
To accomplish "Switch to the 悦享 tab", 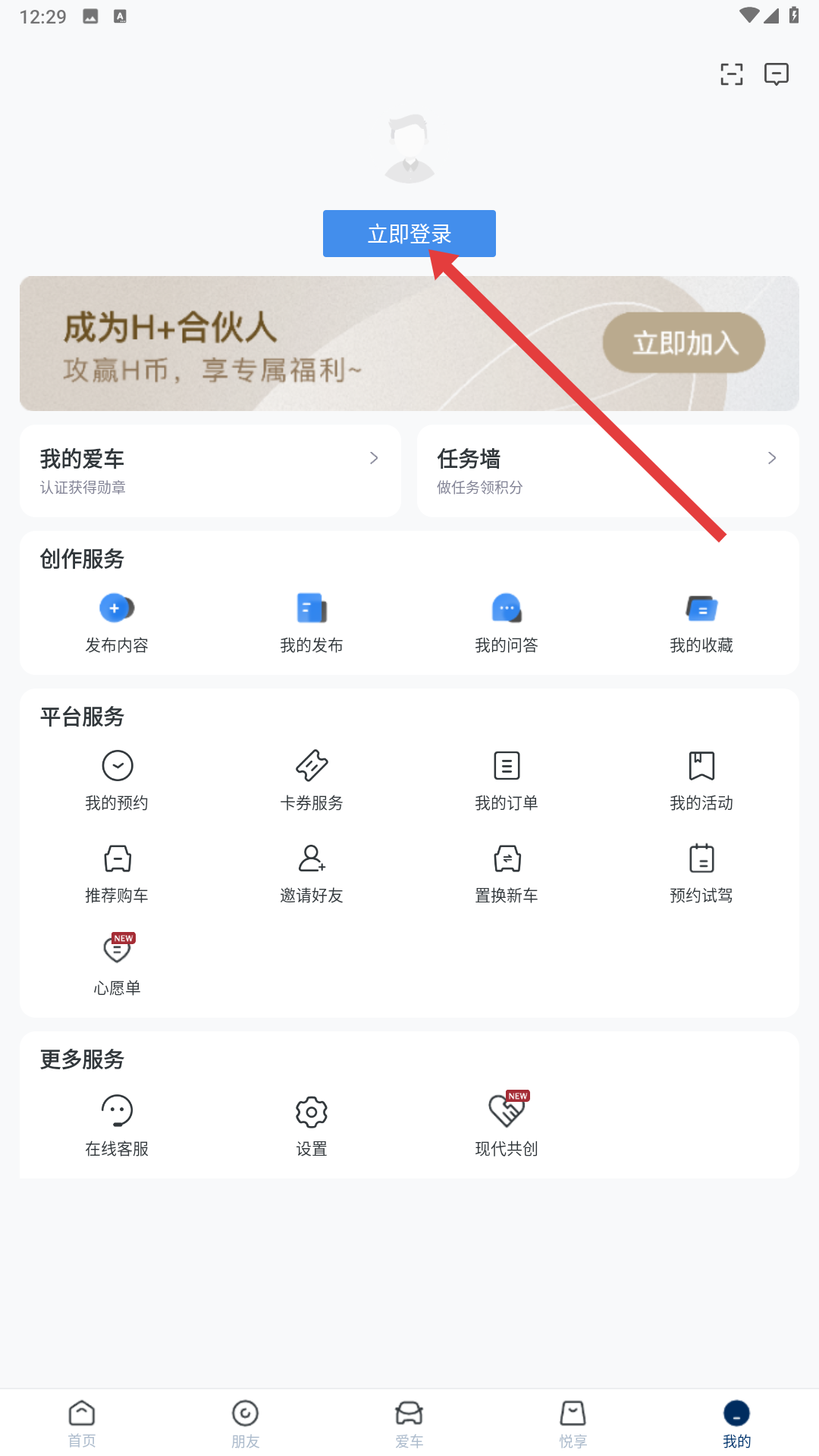I will (x=573, y=1423).
